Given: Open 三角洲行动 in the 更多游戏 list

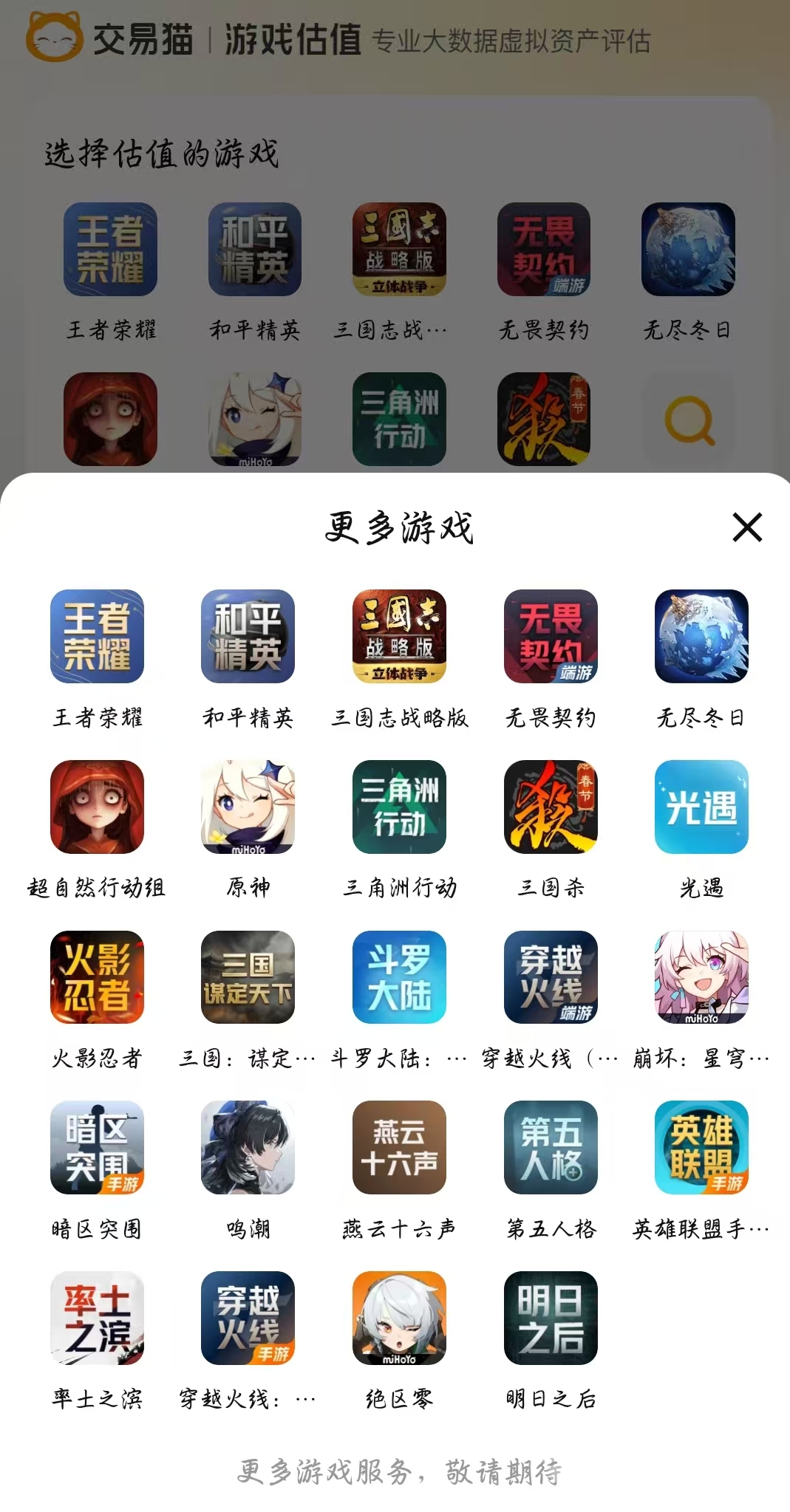Looking at the screenshot, I should [x=399, y=807].
